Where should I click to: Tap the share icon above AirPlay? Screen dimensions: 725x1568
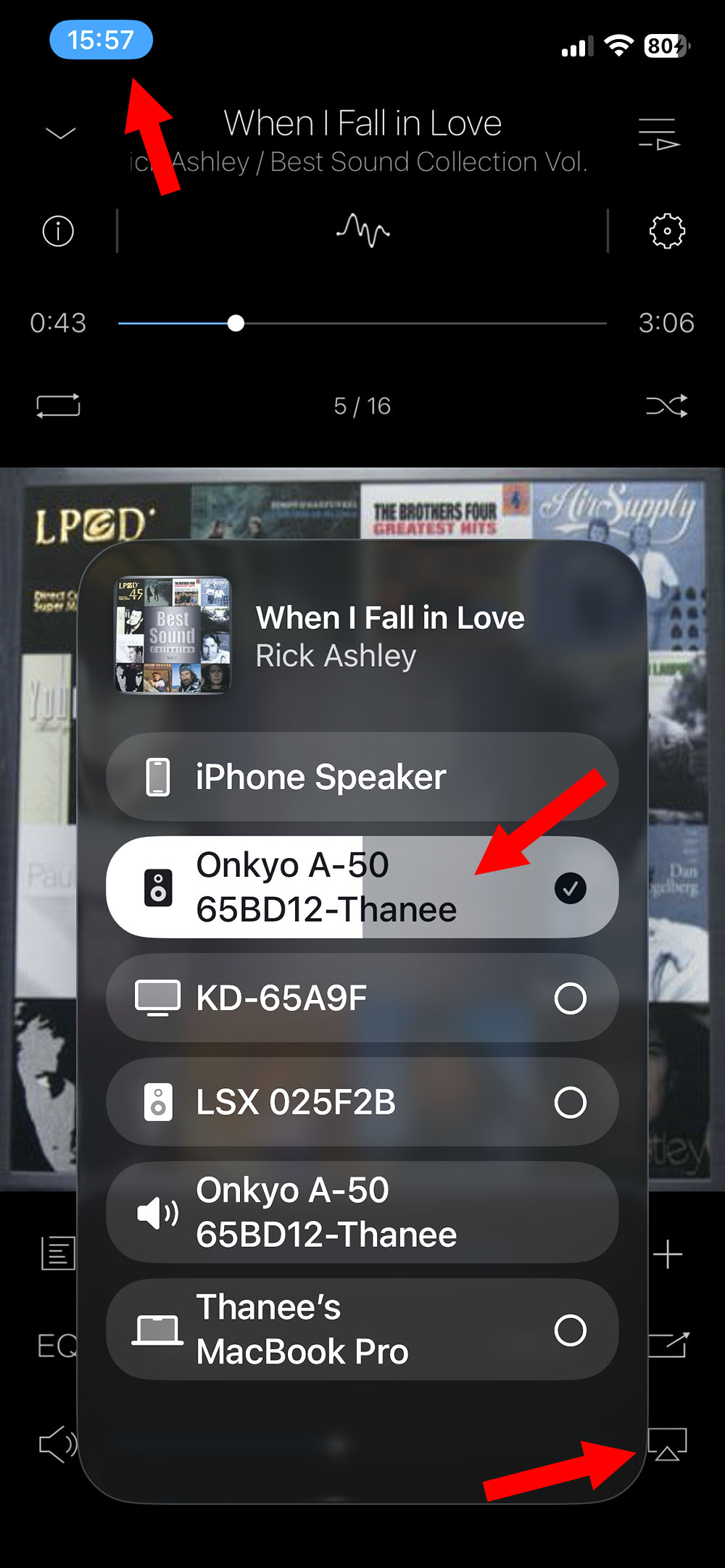click(668, 1345)
